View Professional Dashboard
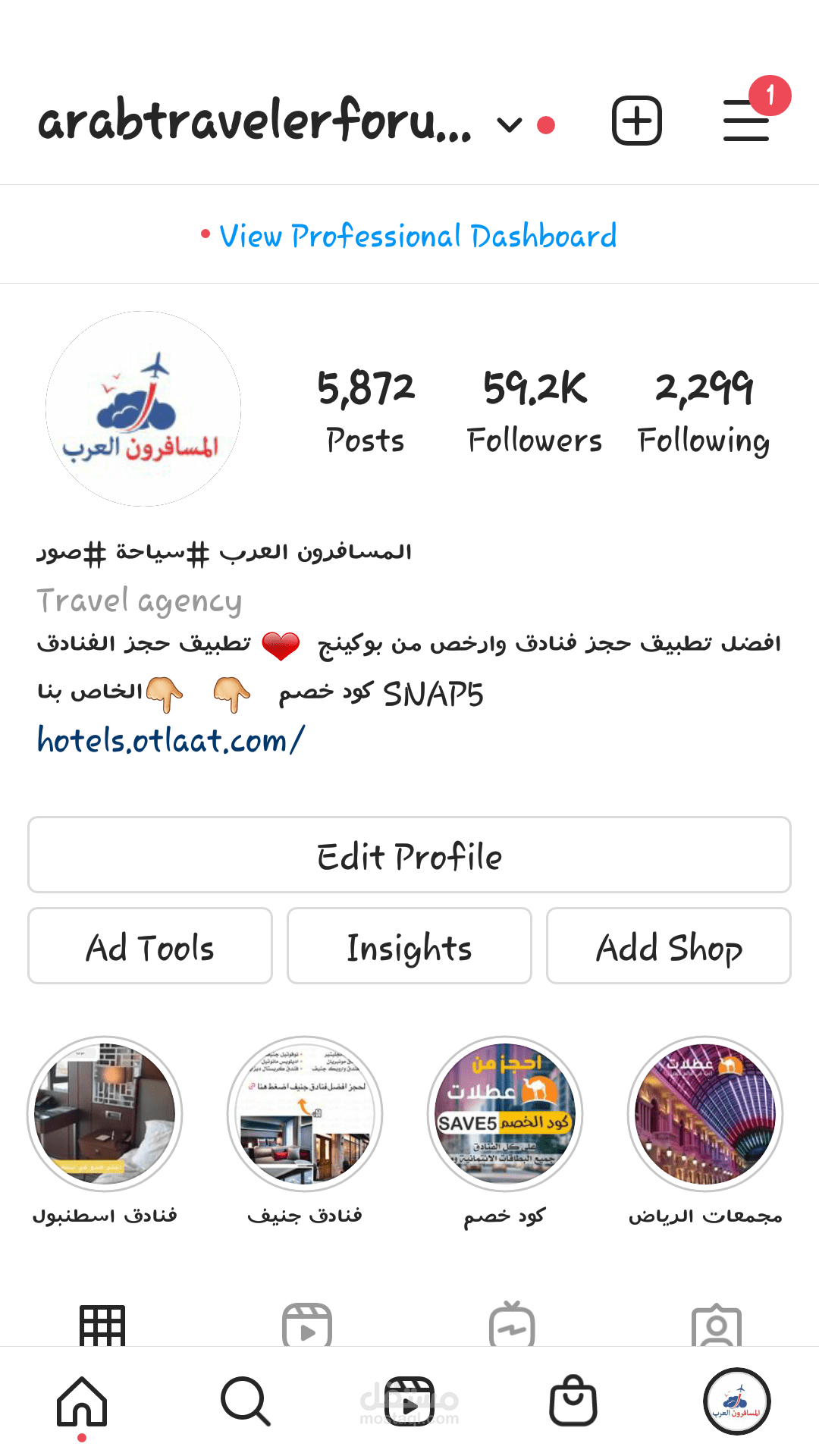 click(417, 236)
